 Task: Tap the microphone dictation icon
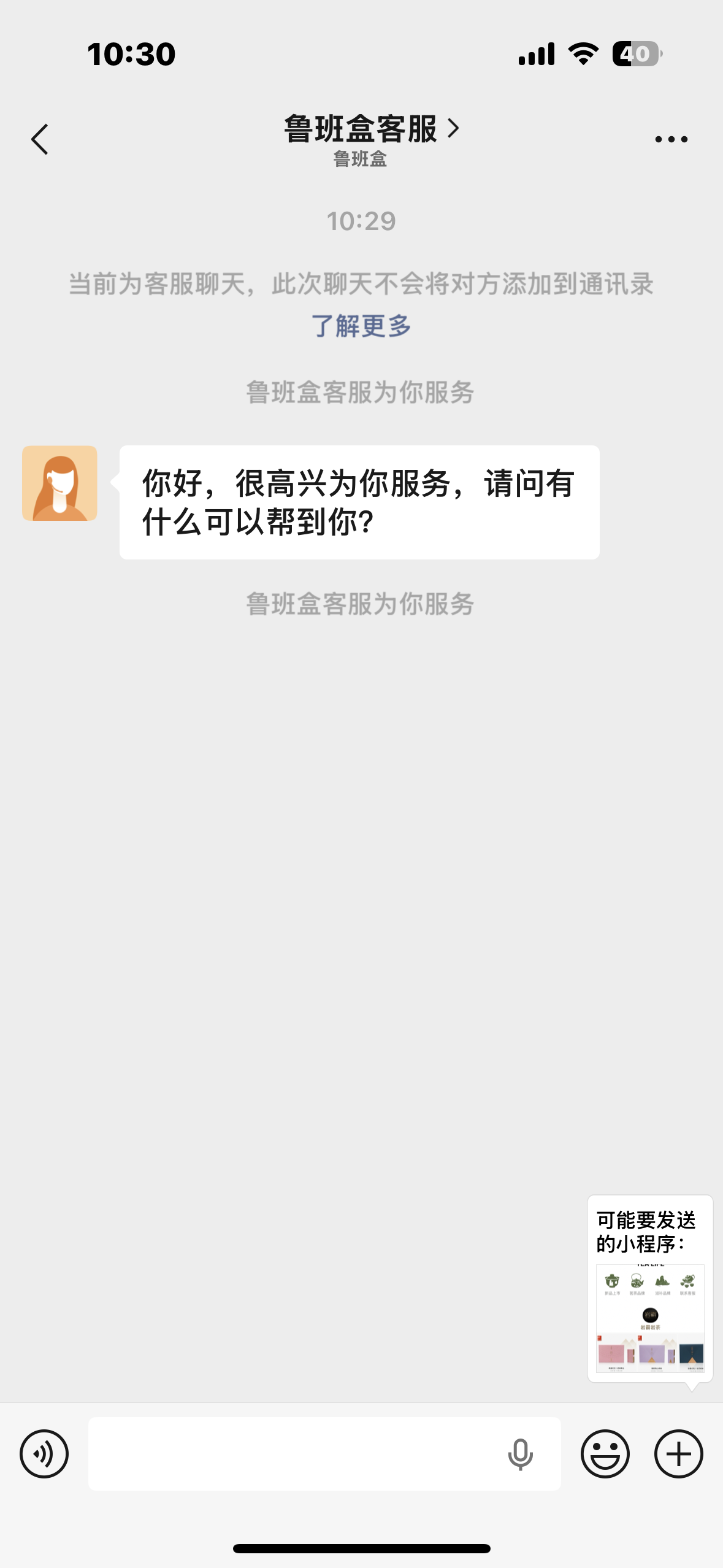coord(521,1454)
